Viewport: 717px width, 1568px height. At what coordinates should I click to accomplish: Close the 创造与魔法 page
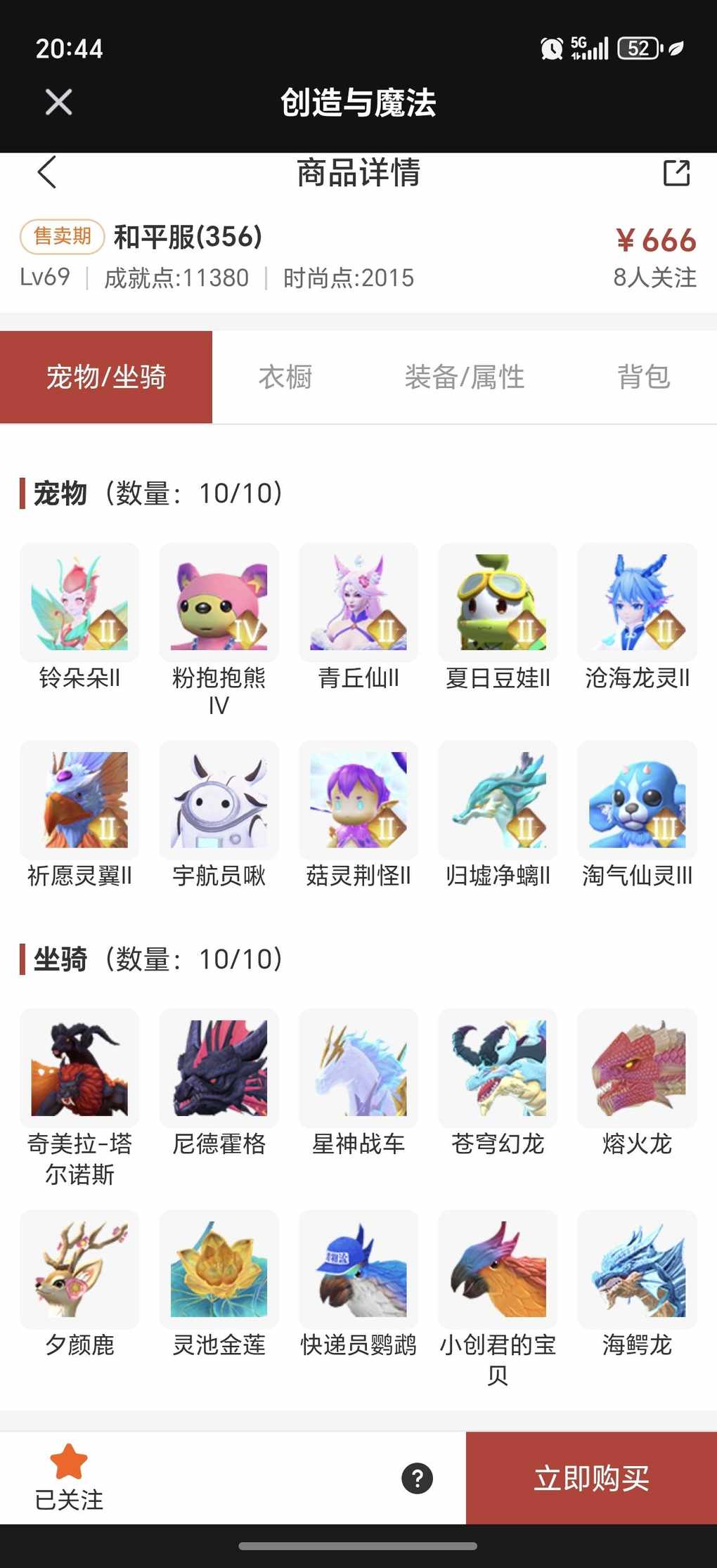pos(58,103)
